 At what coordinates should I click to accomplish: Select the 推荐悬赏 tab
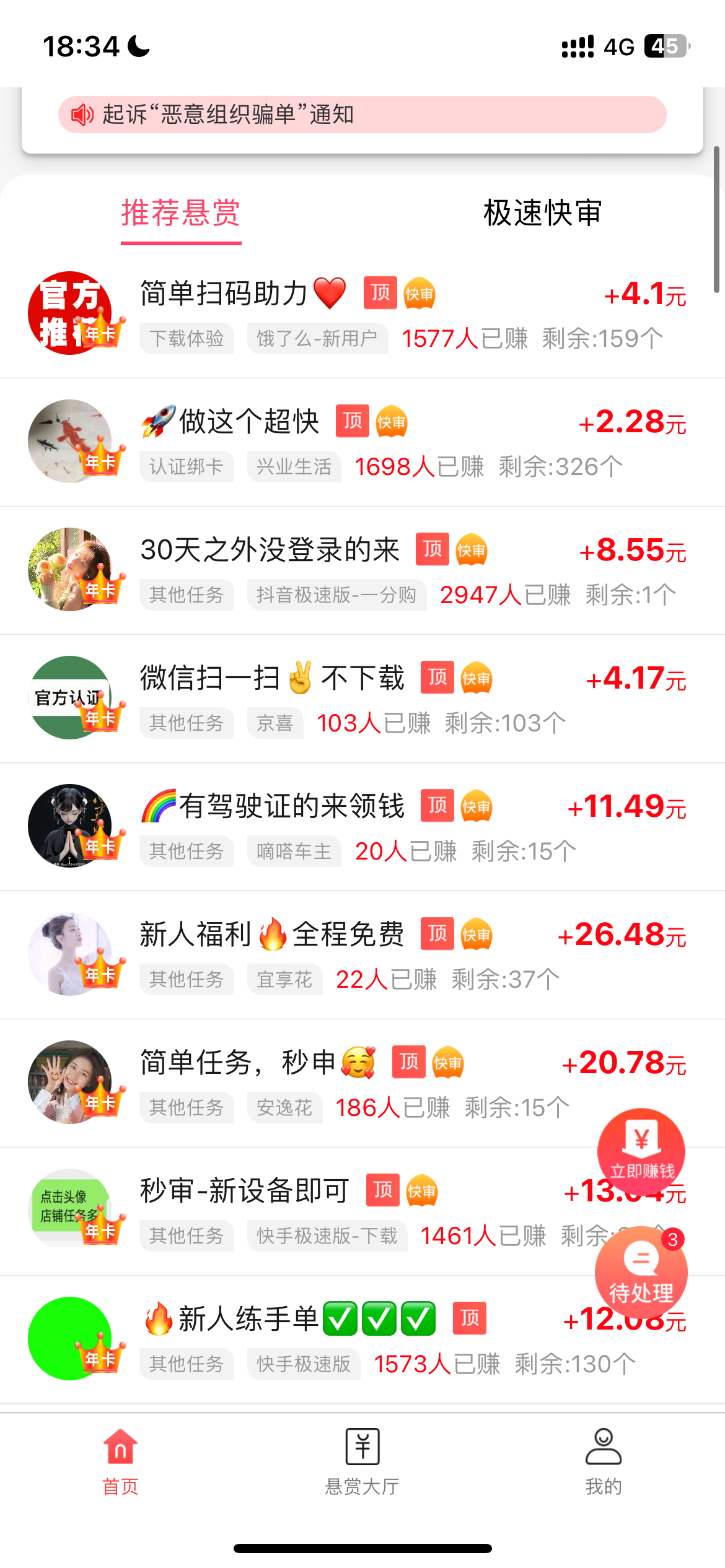(x=180, y=214)
